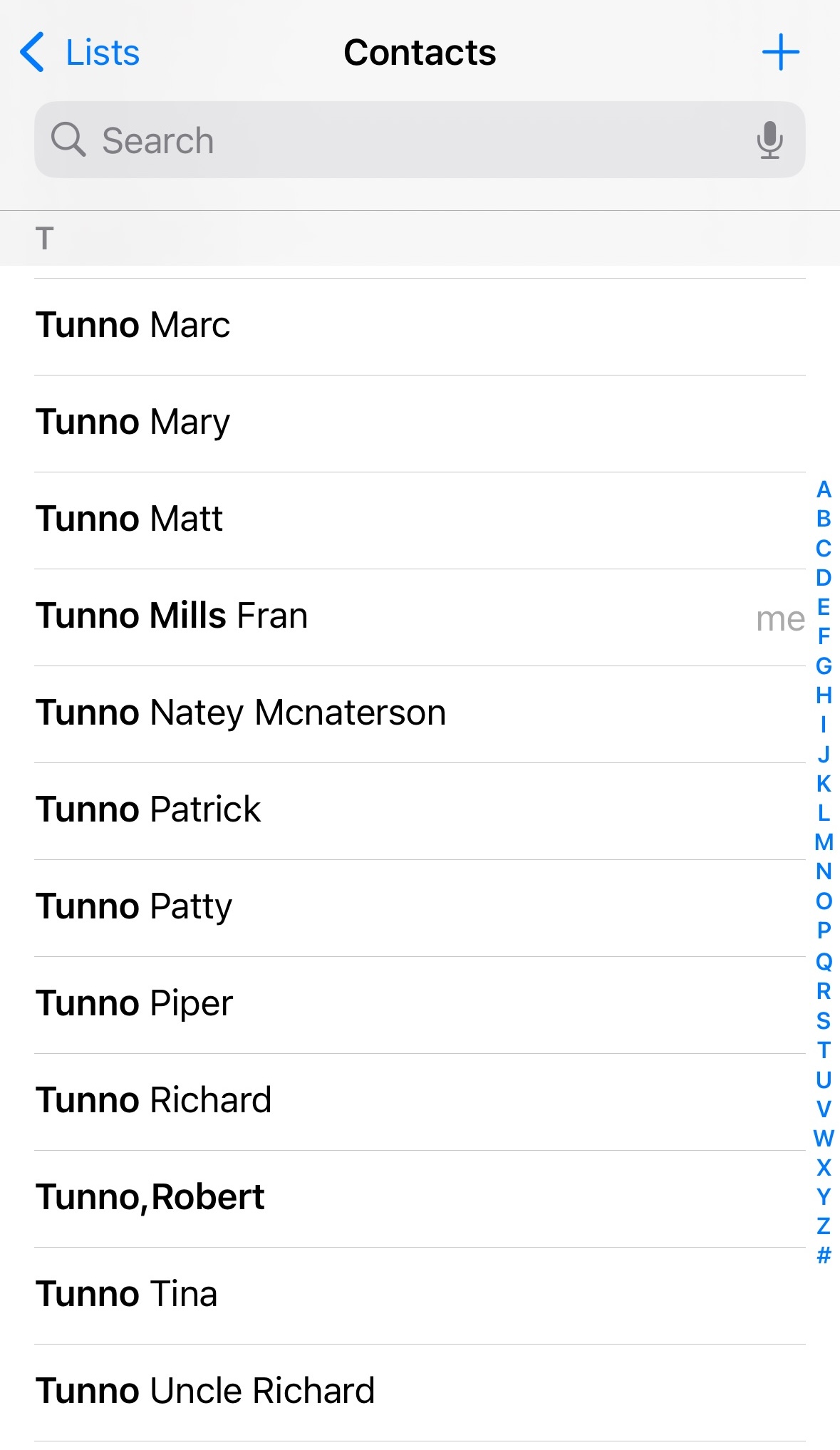View the Tunno Richard contact
The height and width of the screenshot is (1450, 840).
tap(154, 1101)
